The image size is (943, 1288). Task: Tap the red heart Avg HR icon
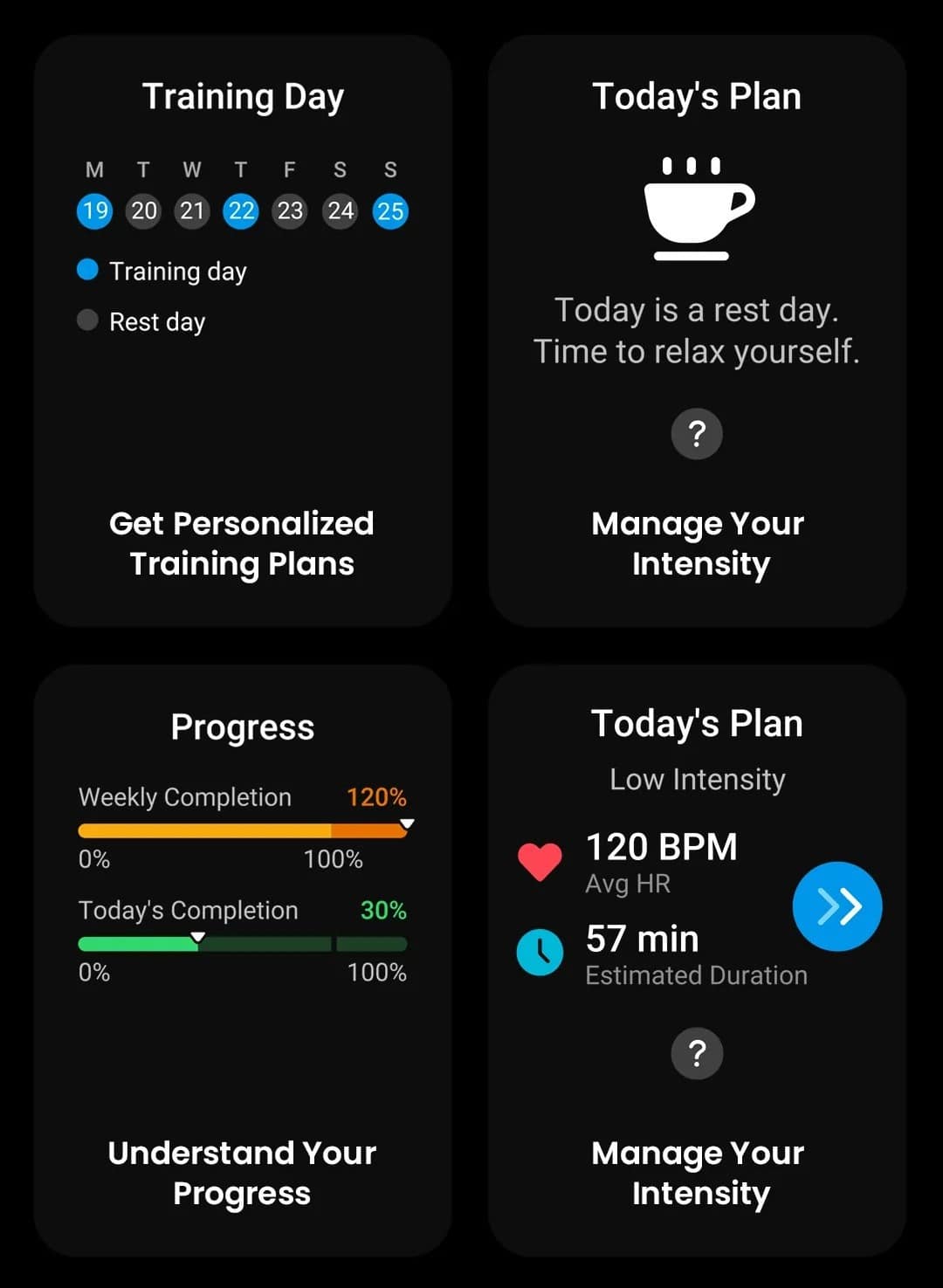point(540,862)
